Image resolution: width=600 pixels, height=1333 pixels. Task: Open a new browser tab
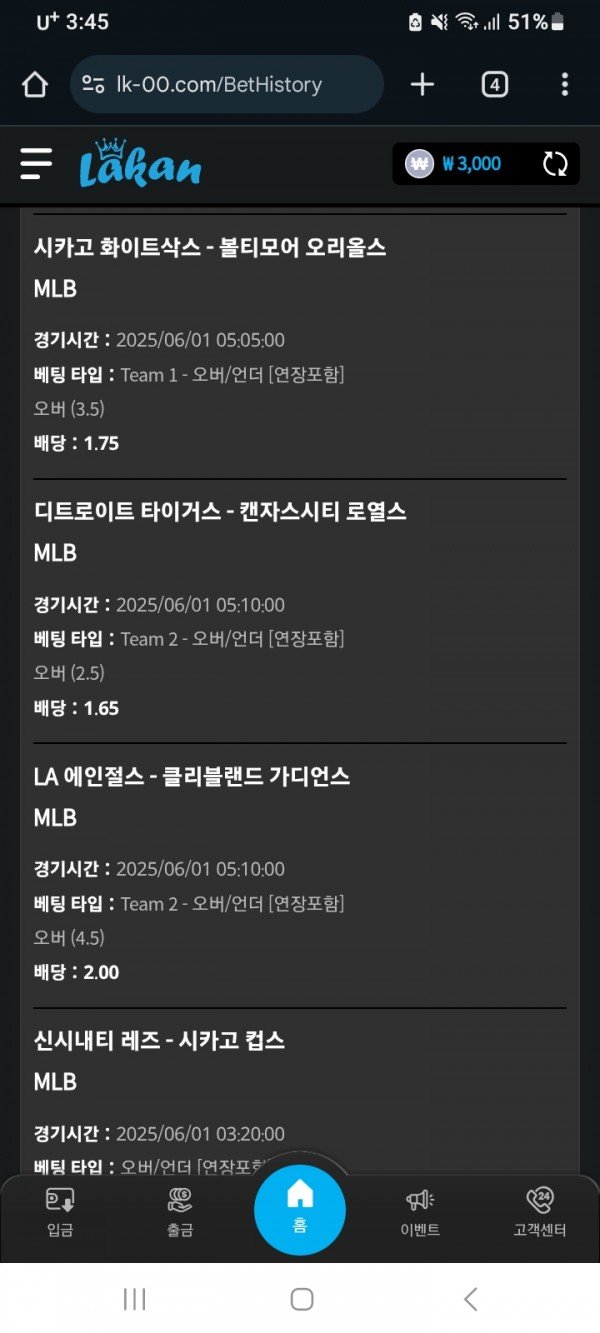[x=423, y=85]
